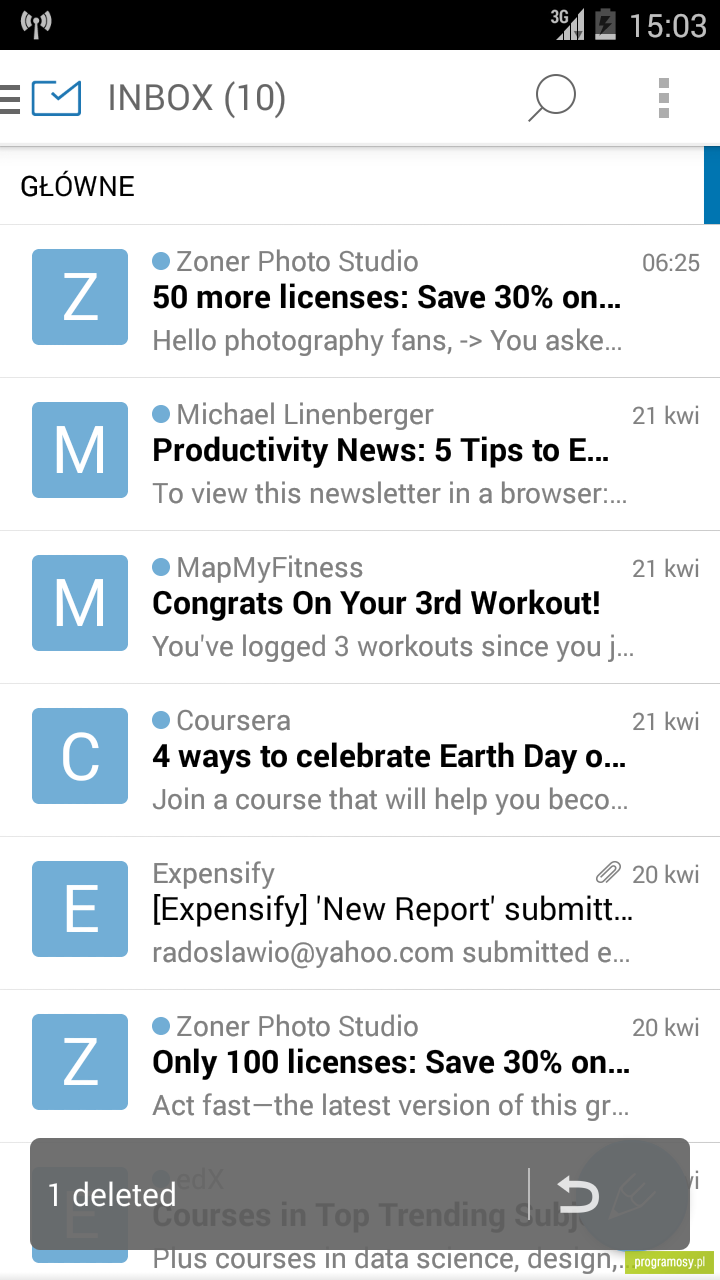Undo the deleted message

[x=577, y=1193]
